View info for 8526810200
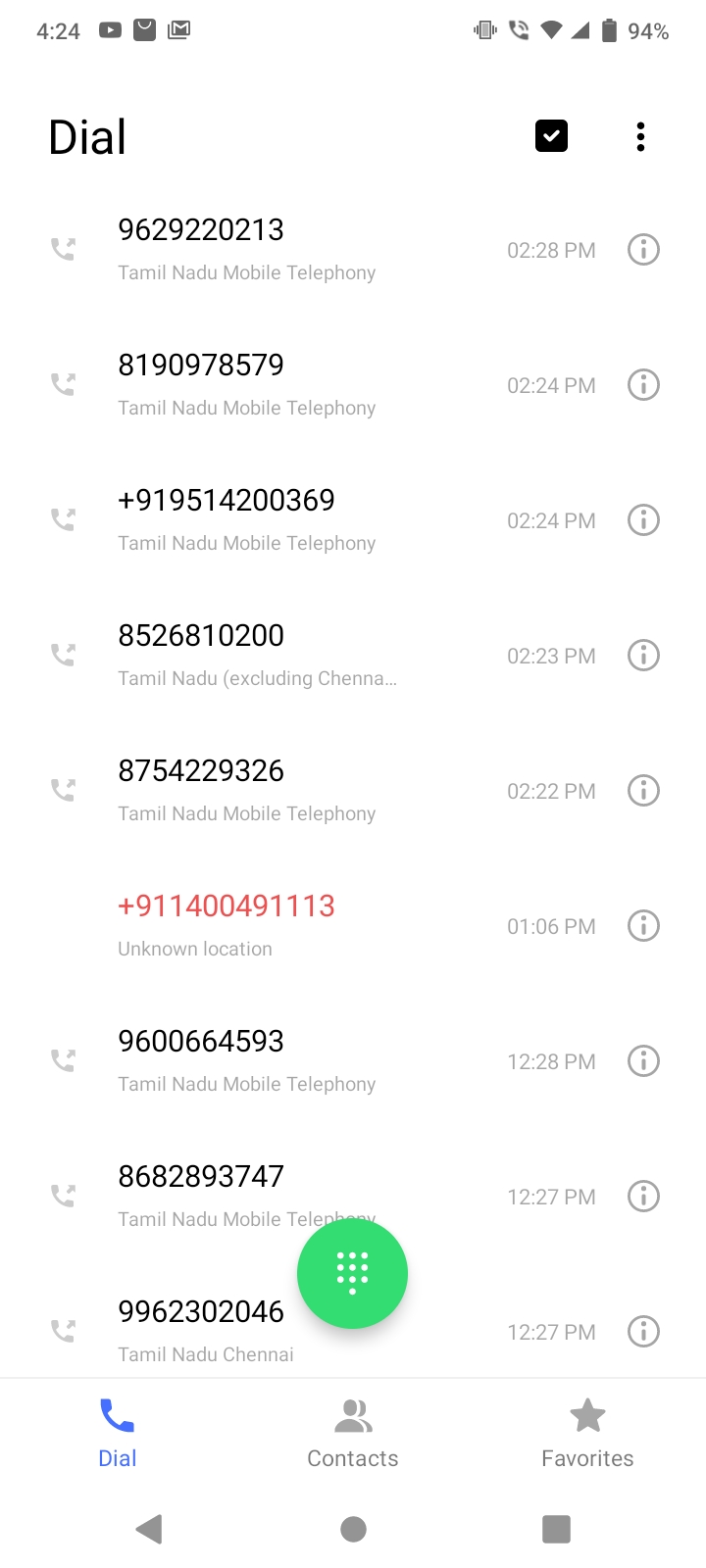Viewport: 706px width, 1568px height. 643,655
